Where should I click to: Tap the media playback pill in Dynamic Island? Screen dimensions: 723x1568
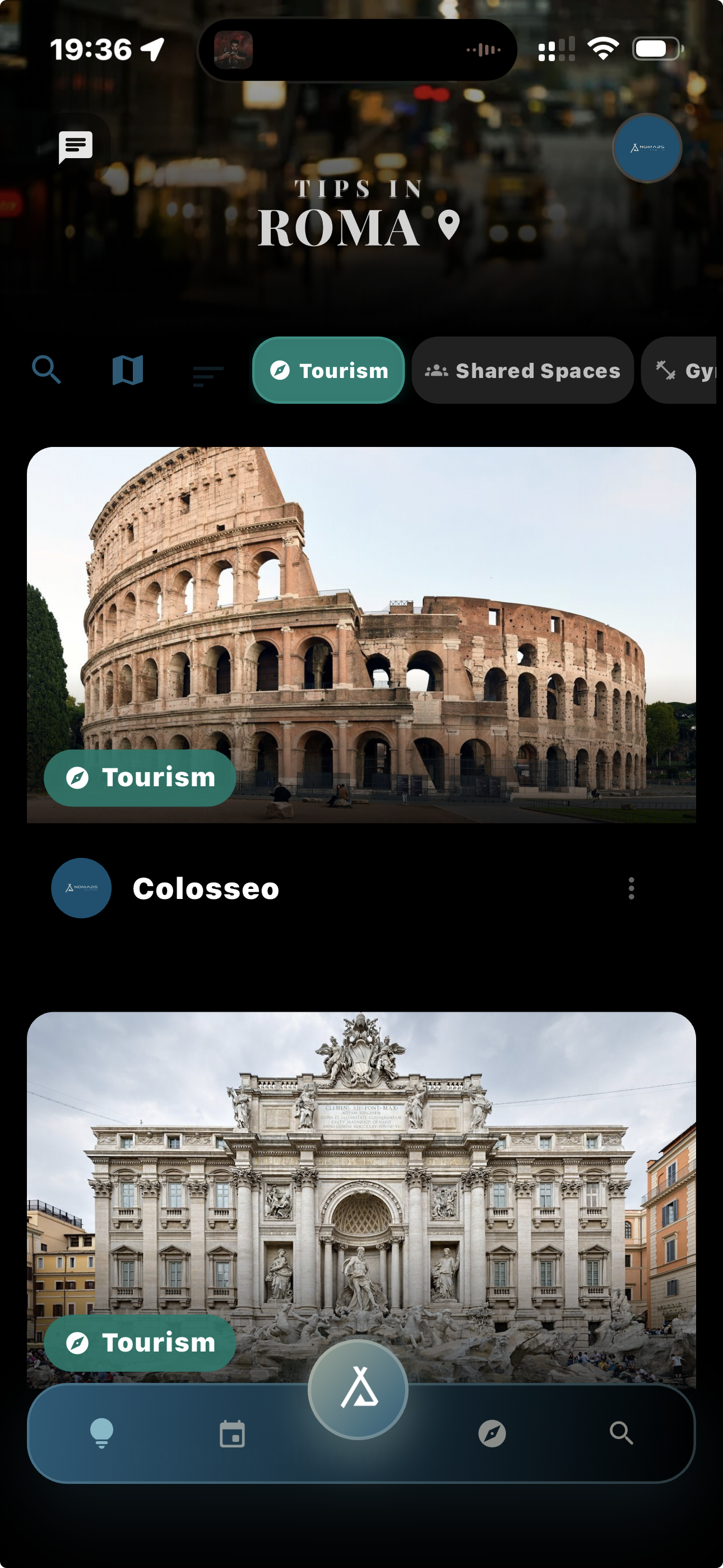click(358, 49)
